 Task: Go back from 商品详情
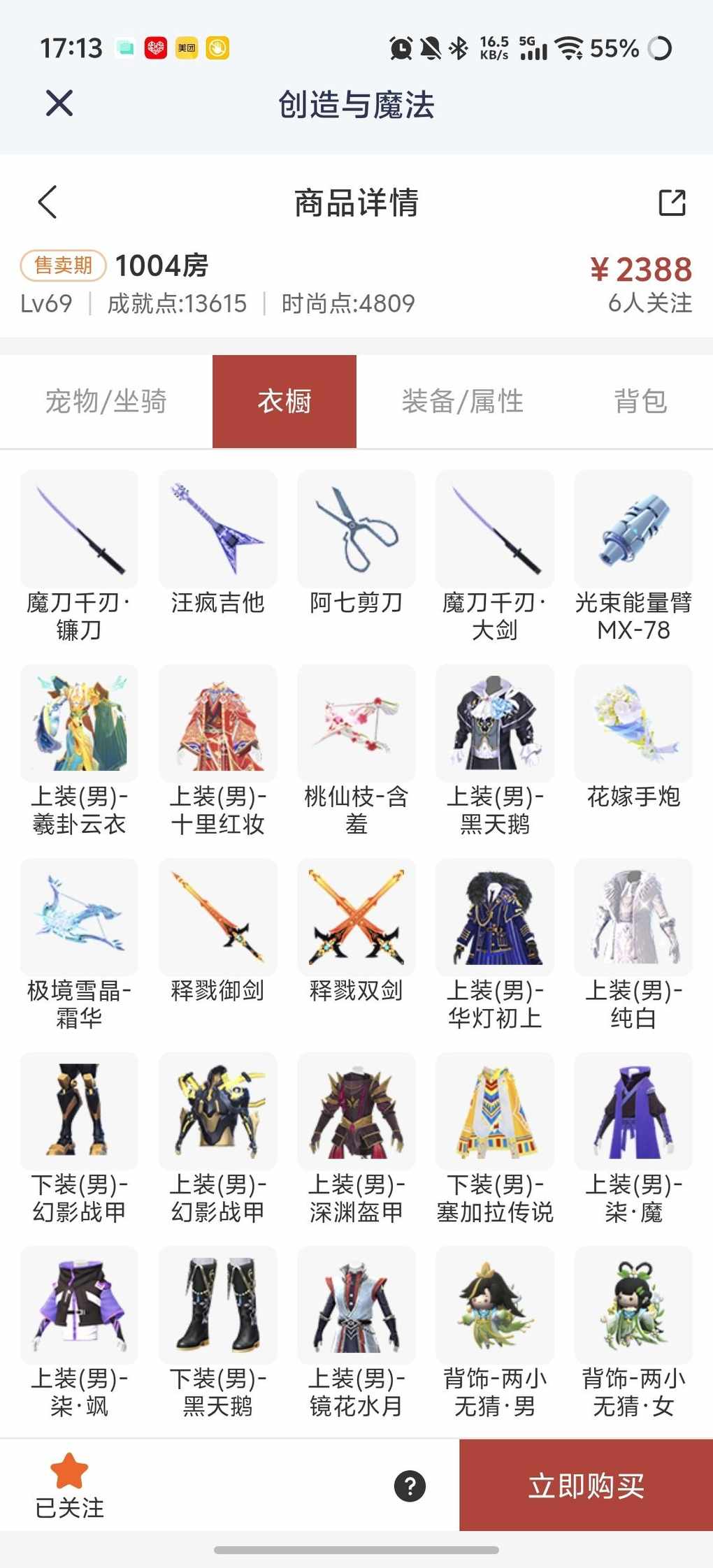pyautogui.click(x=48, y=203)
